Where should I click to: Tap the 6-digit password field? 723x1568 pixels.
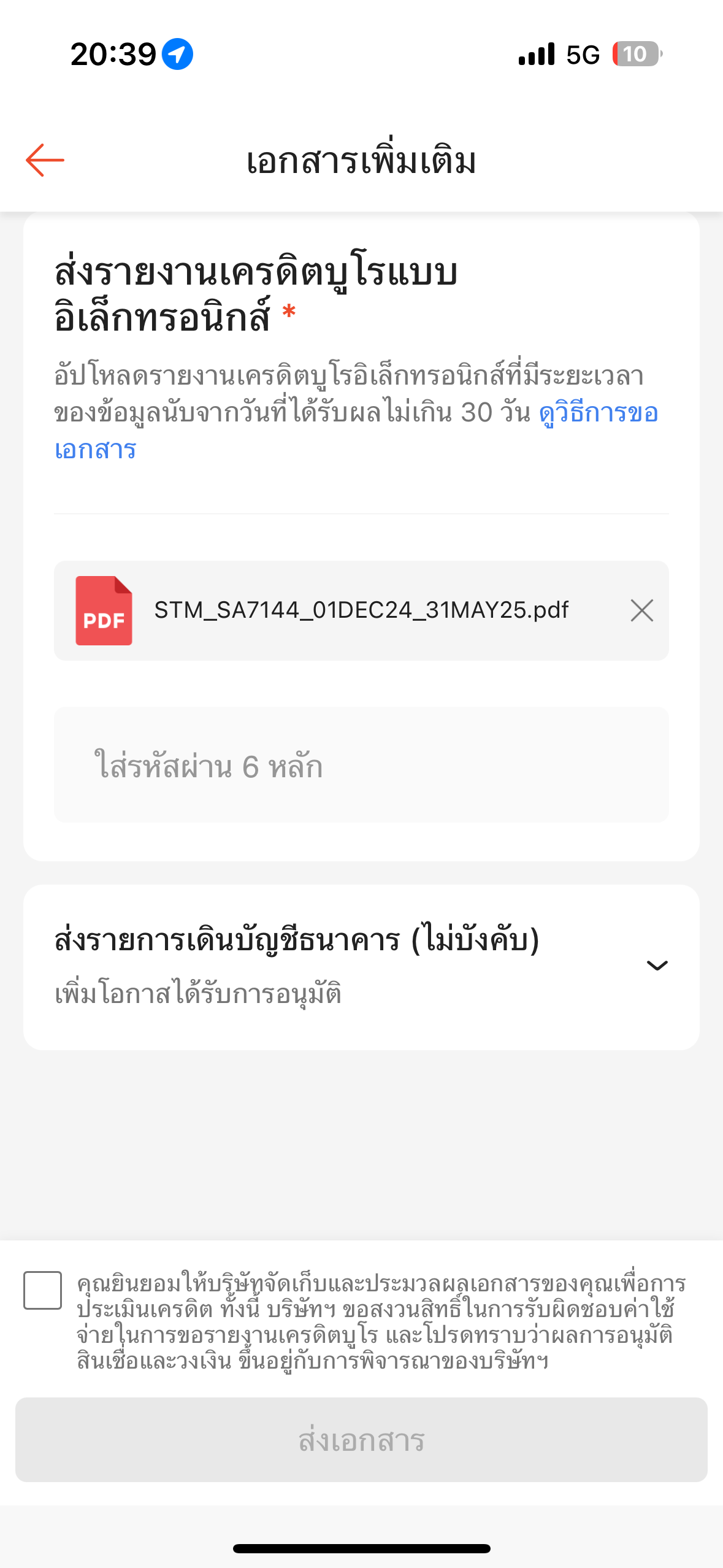(361, 764)
